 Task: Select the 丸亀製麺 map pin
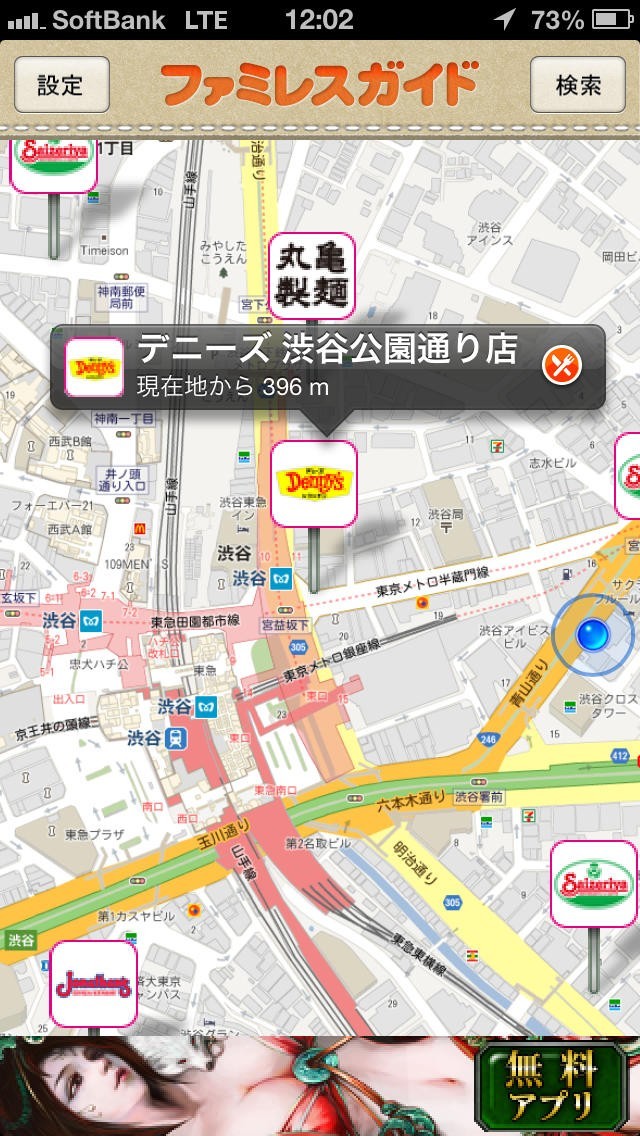312,276
